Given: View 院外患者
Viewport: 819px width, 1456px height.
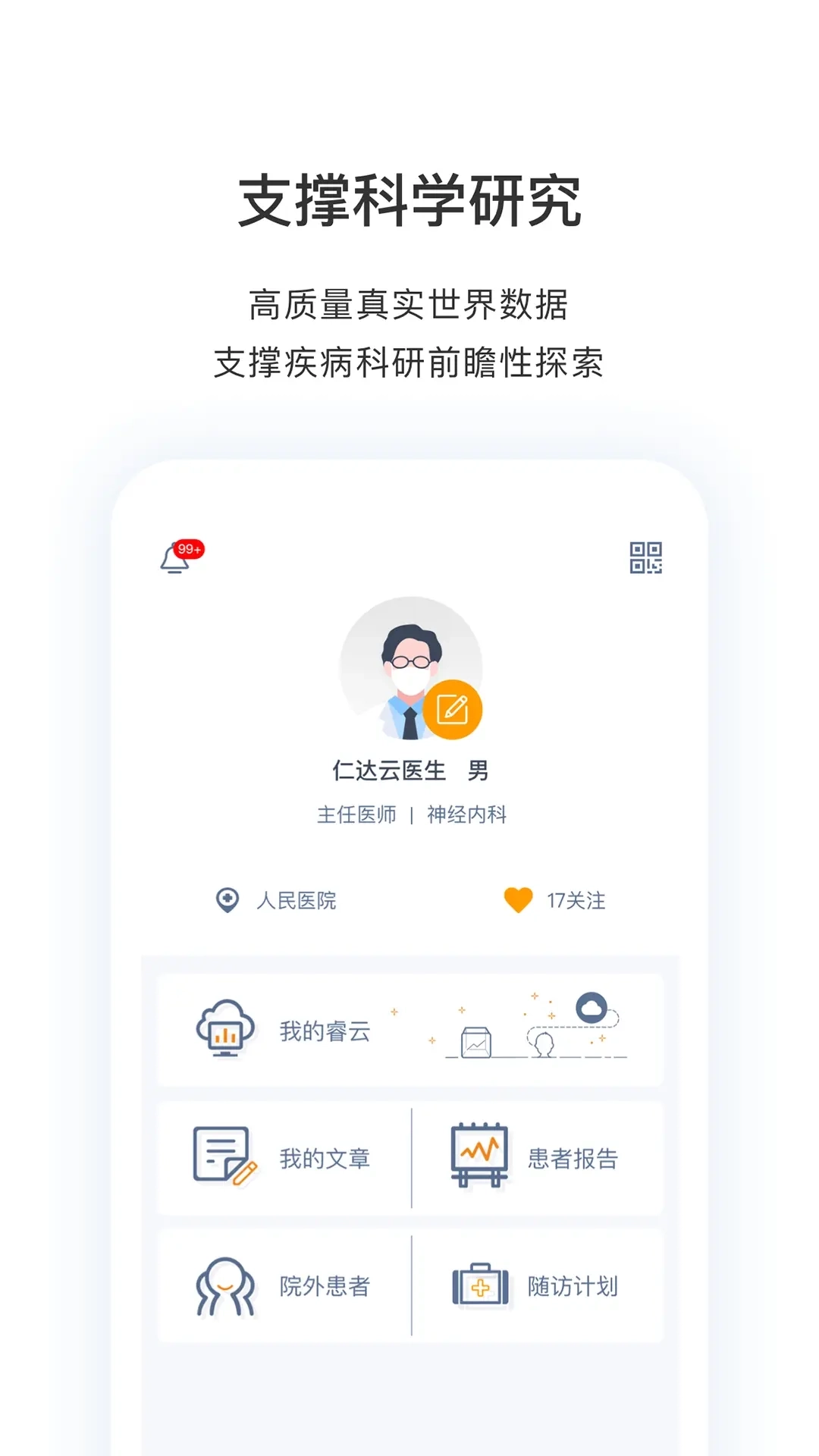Looking at the screenshot, I should coord(325,1285).
